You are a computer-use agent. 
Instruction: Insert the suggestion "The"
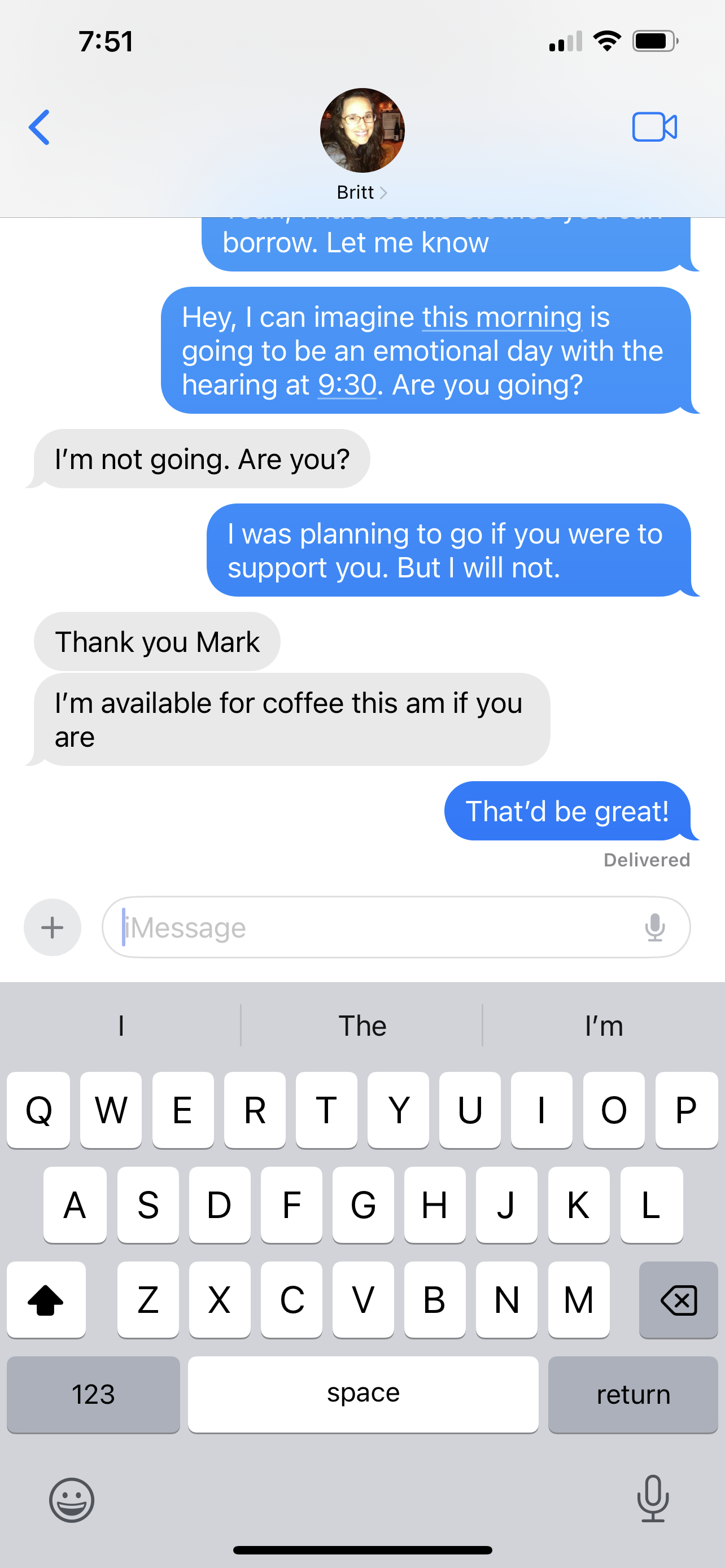(x=362, y=1026)
